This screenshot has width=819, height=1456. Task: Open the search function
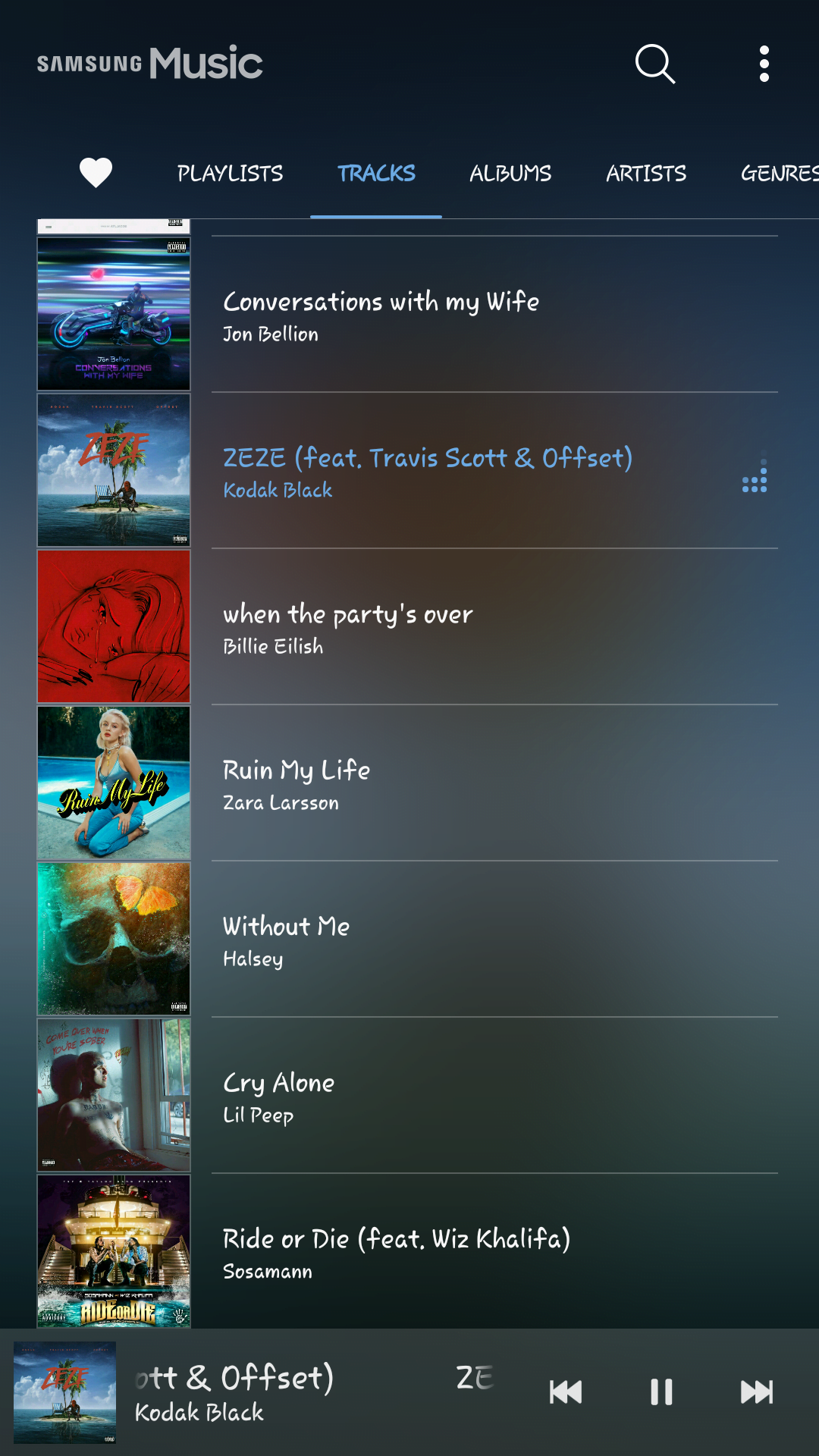654,64
